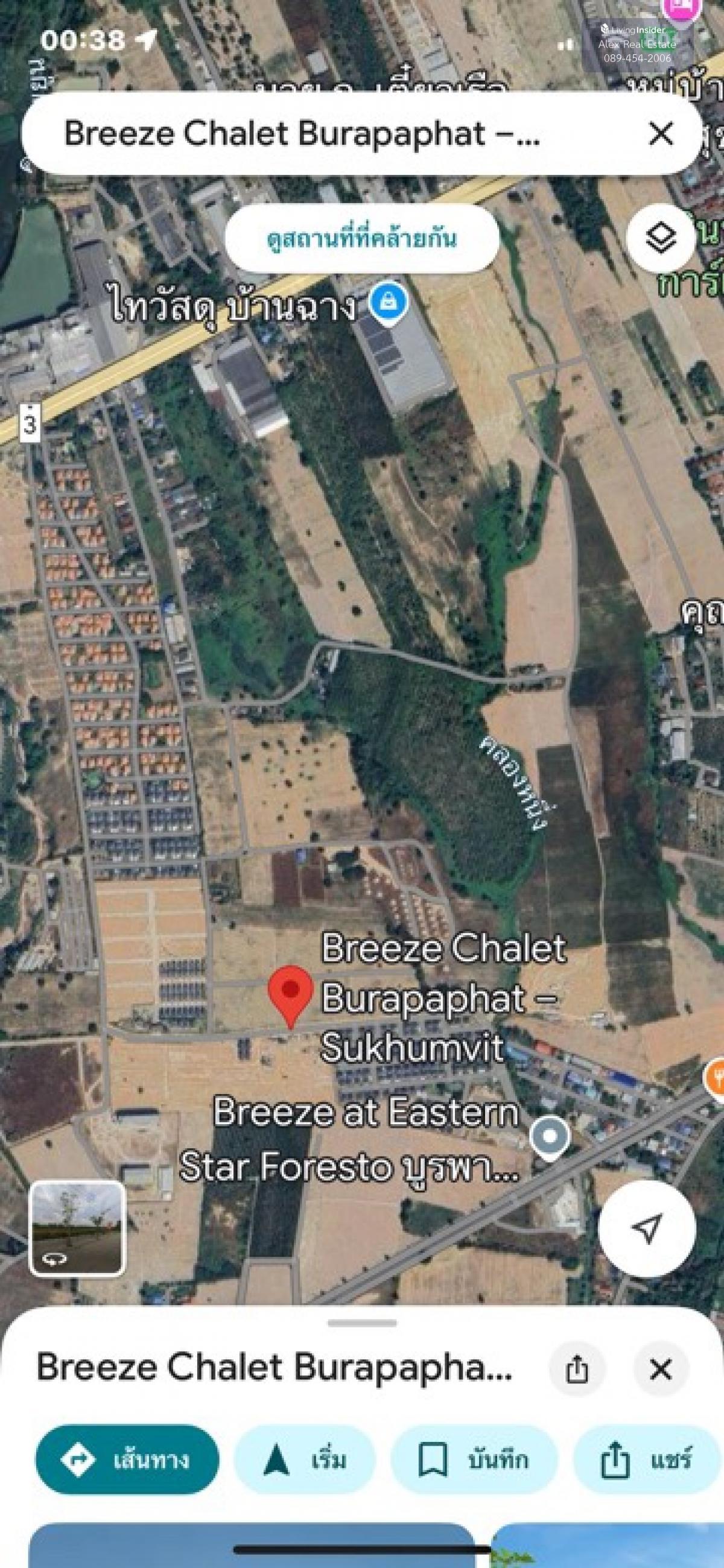Tap the ดูสถานที่ที่คล้ายกัน chip
The height and width of the screenshot is (1568, 724).
361,238
